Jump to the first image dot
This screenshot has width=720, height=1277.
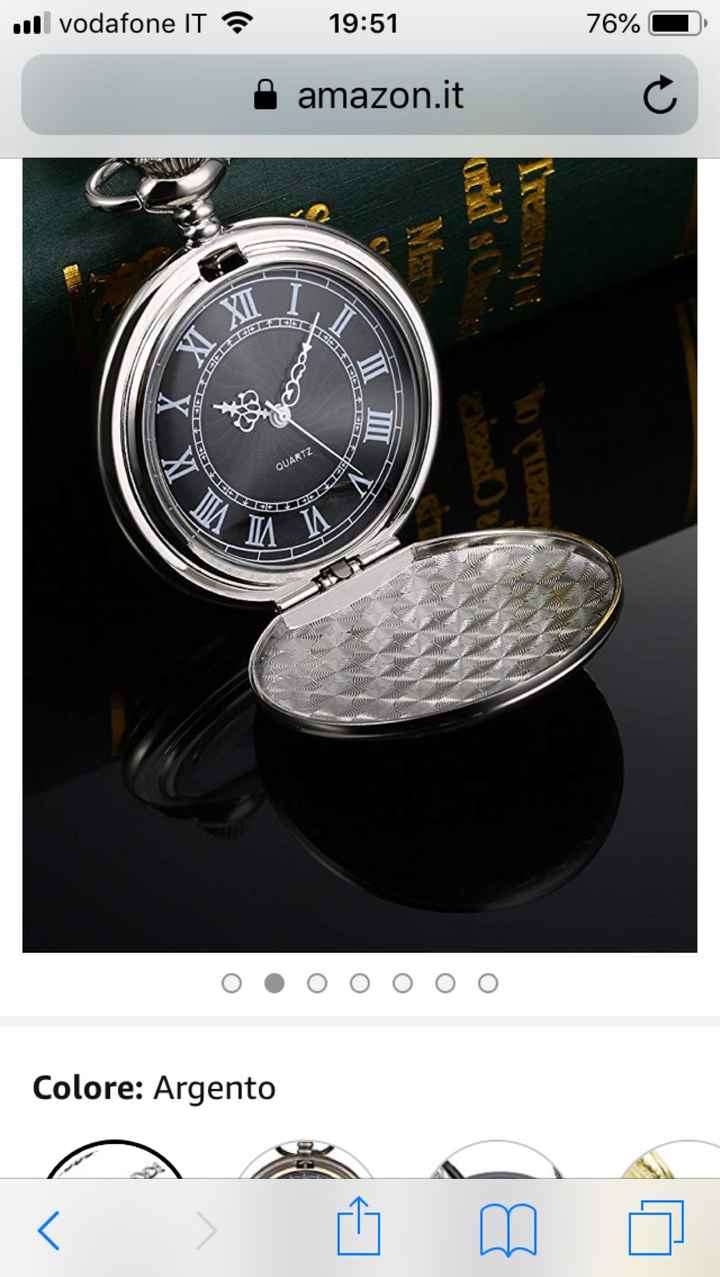232,983
